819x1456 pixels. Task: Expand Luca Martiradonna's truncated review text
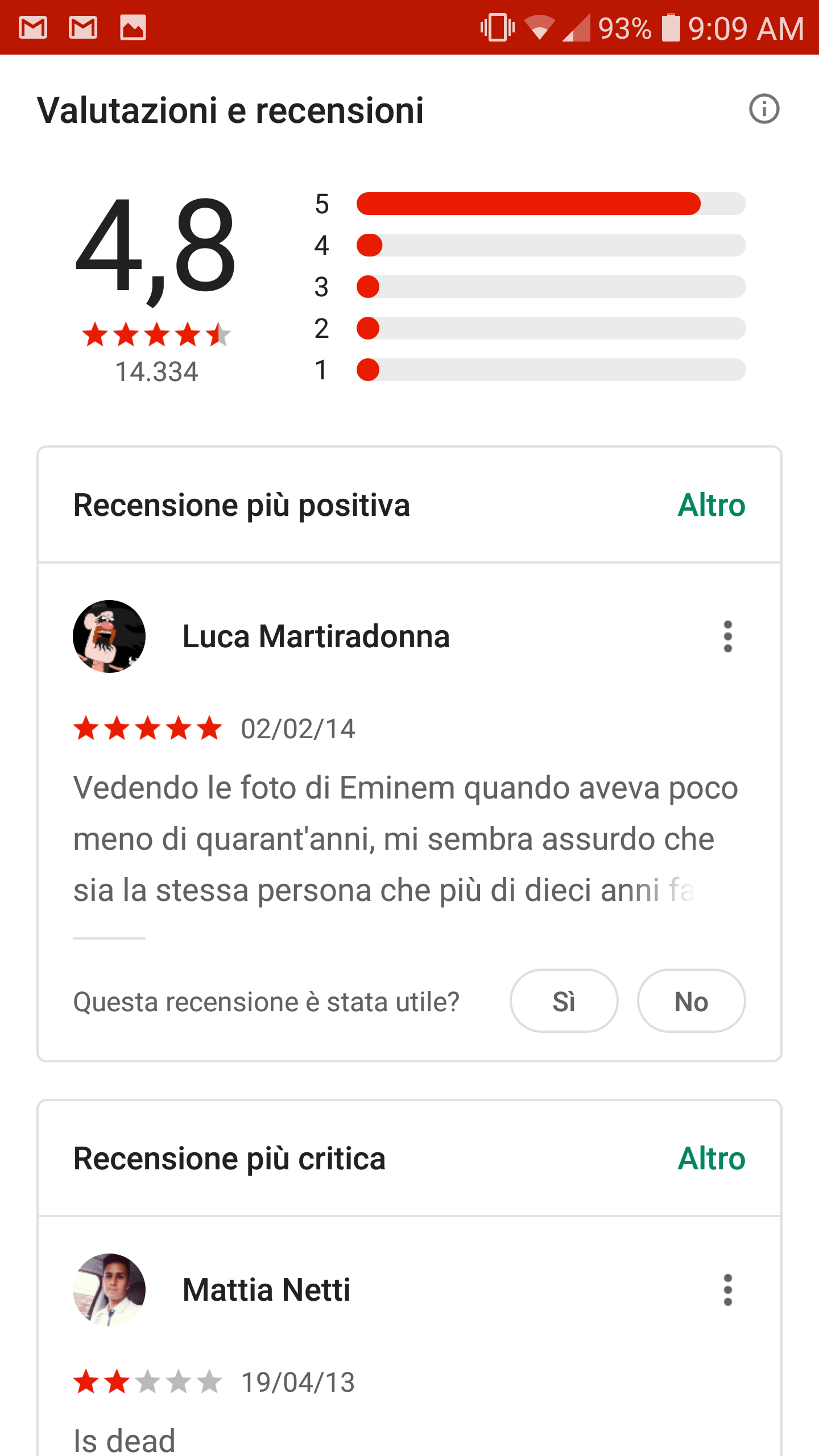click(x=405, y=839)
